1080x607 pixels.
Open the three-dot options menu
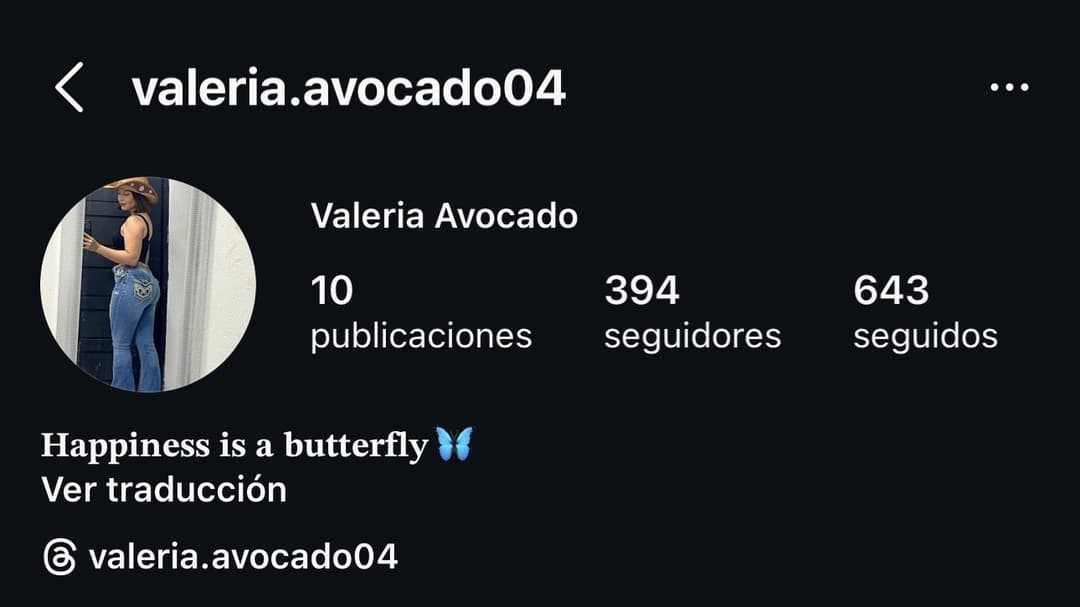pyautogui.click(x=1009, y=88)
